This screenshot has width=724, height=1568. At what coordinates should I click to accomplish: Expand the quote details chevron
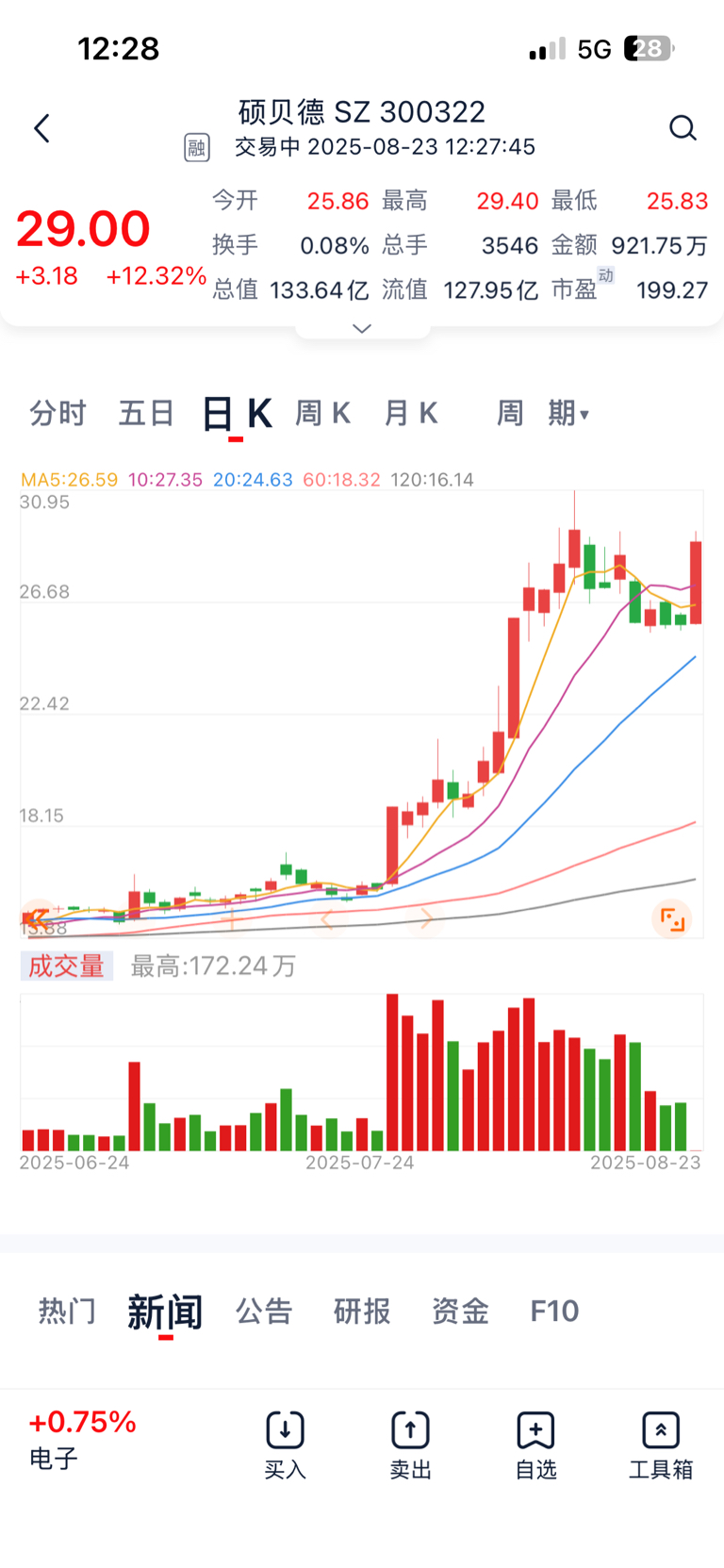[x=362, y=328]
